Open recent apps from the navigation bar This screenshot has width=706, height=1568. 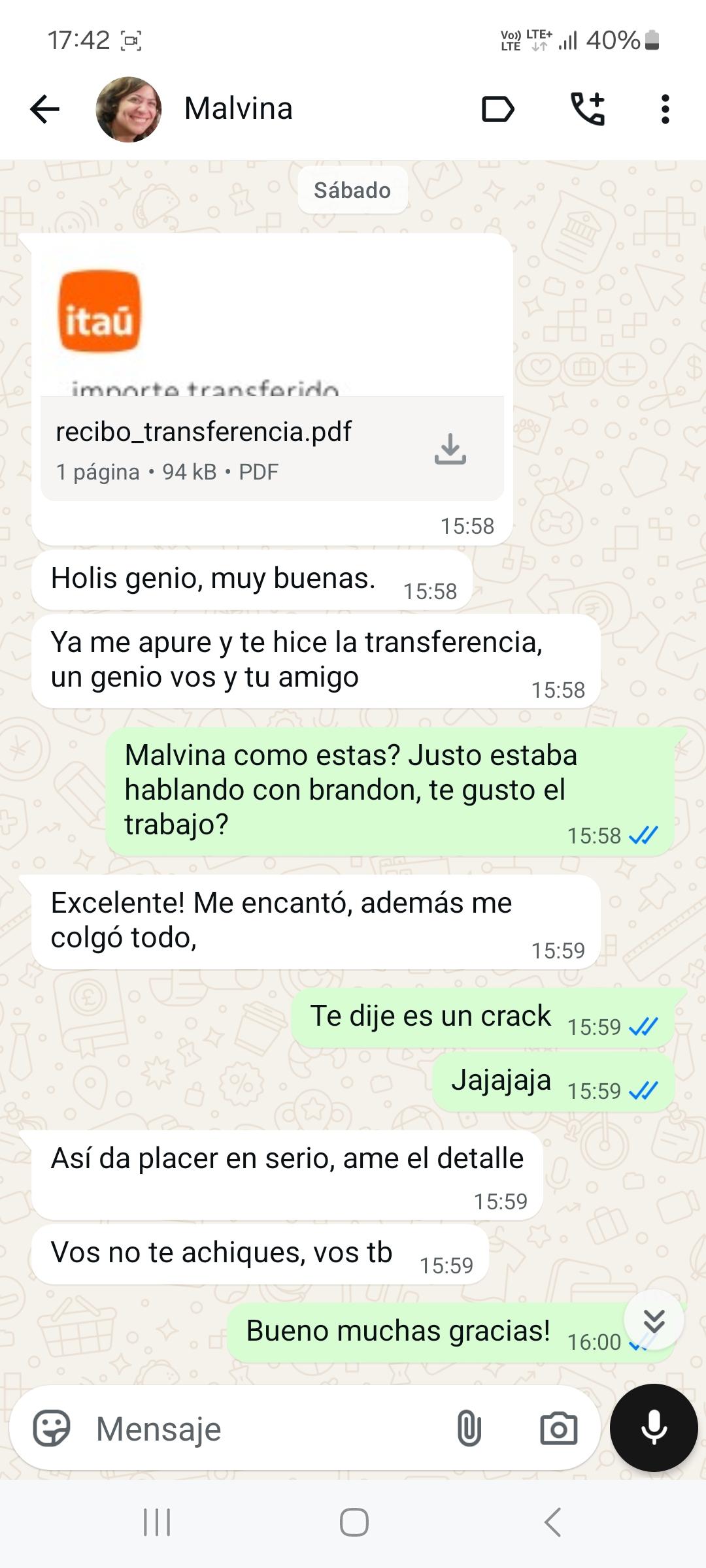pos(155,1522)
